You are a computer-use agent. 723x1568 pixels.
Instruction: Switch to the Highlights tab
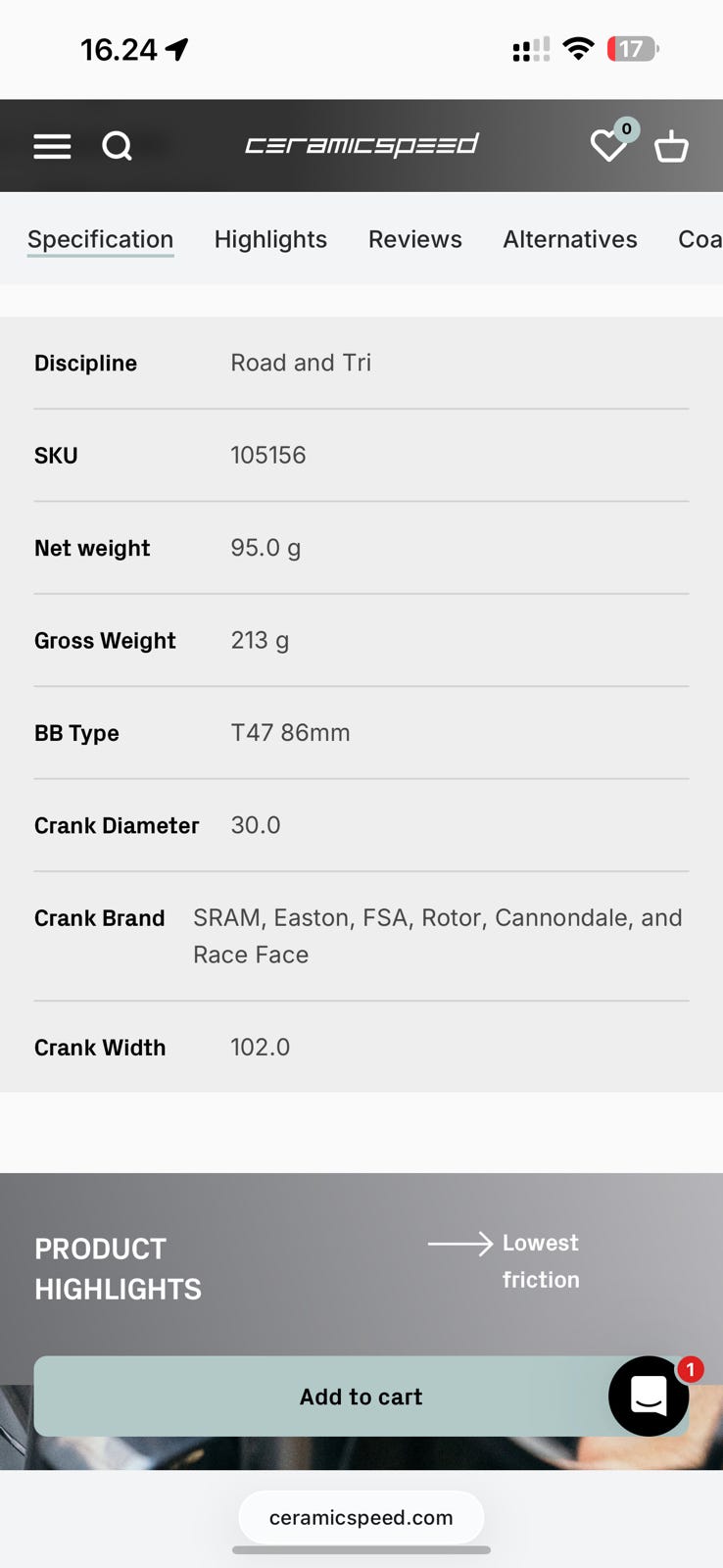(270, 239)
